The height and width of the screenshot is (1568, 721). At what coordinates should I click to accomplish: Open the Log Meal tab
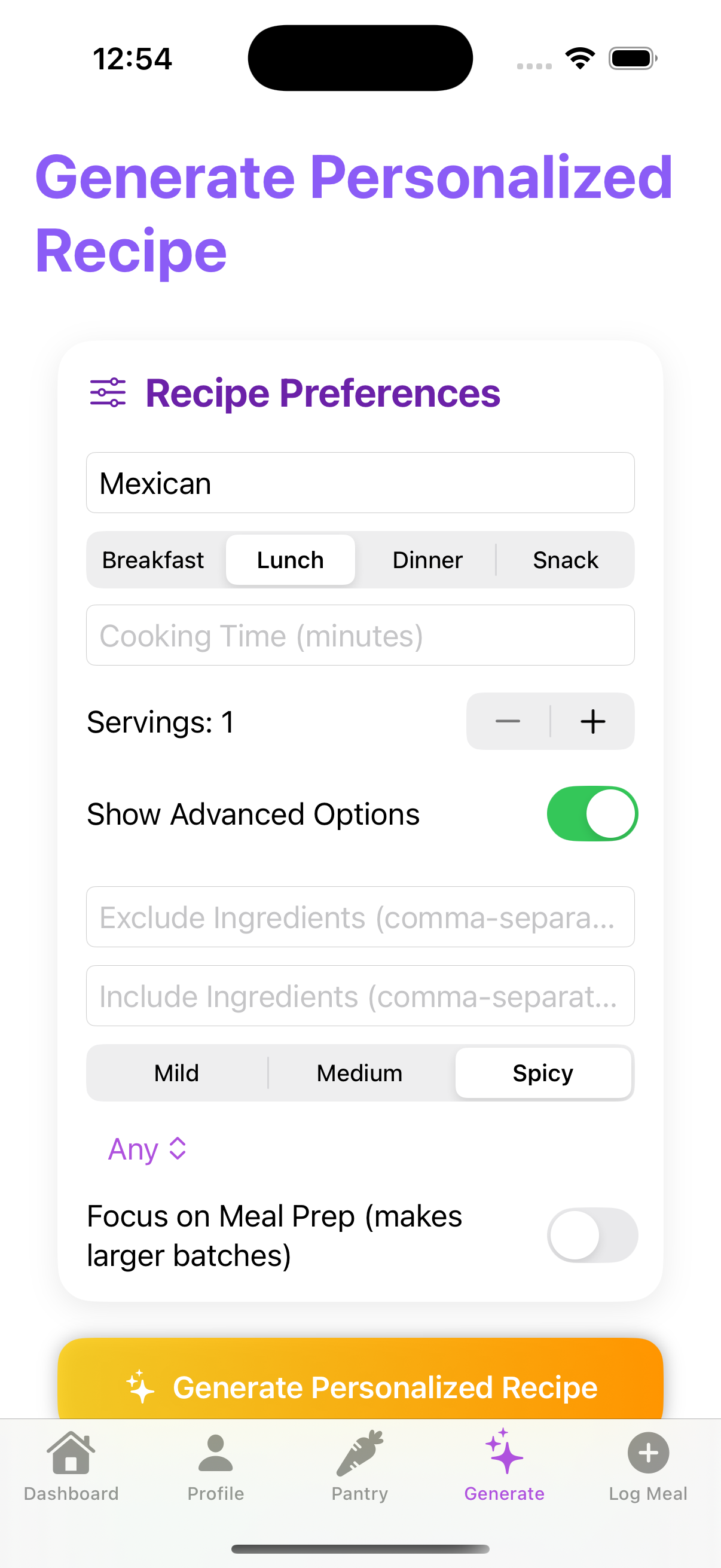point(648,1467)
